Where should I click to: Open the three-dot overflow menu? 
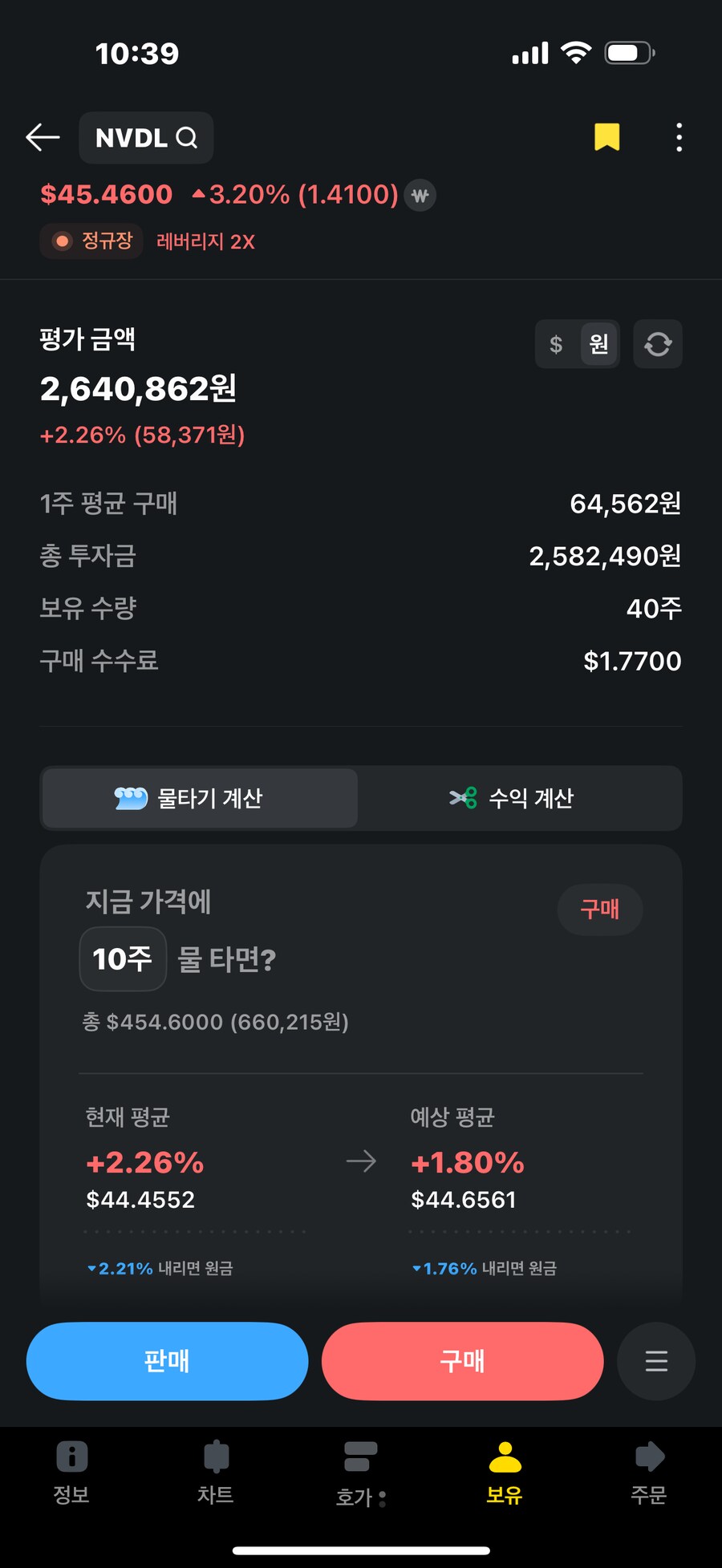[x=679, y=137]
